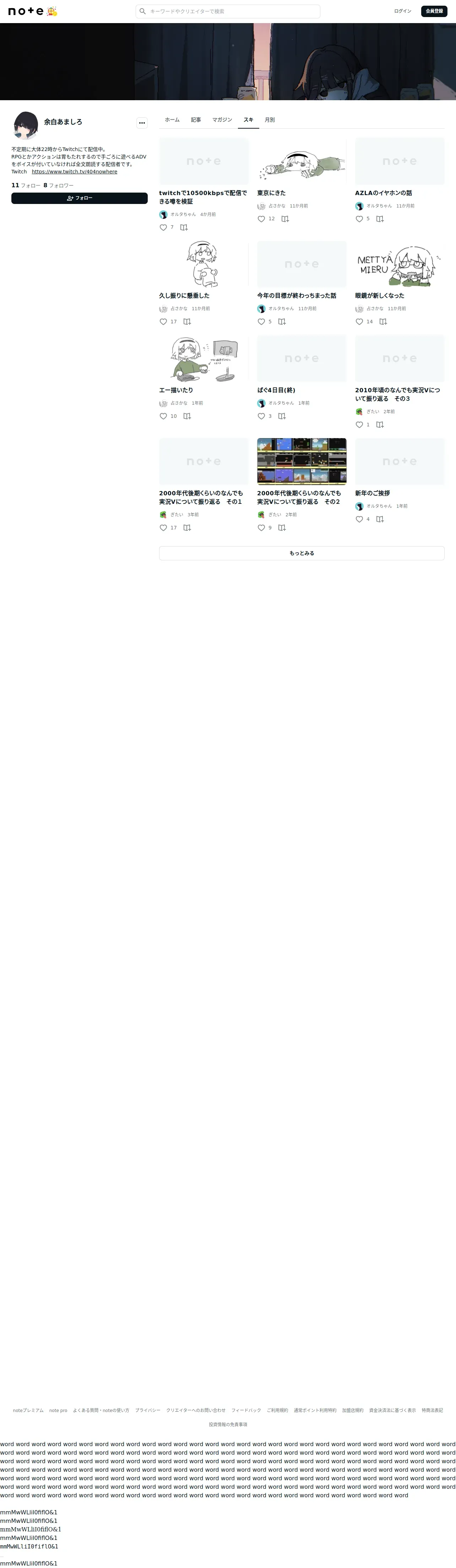This screenshot has height=1568, width=456.
Task: Follow 余白あましろ with the フォロー button
Action: (80, 198)
